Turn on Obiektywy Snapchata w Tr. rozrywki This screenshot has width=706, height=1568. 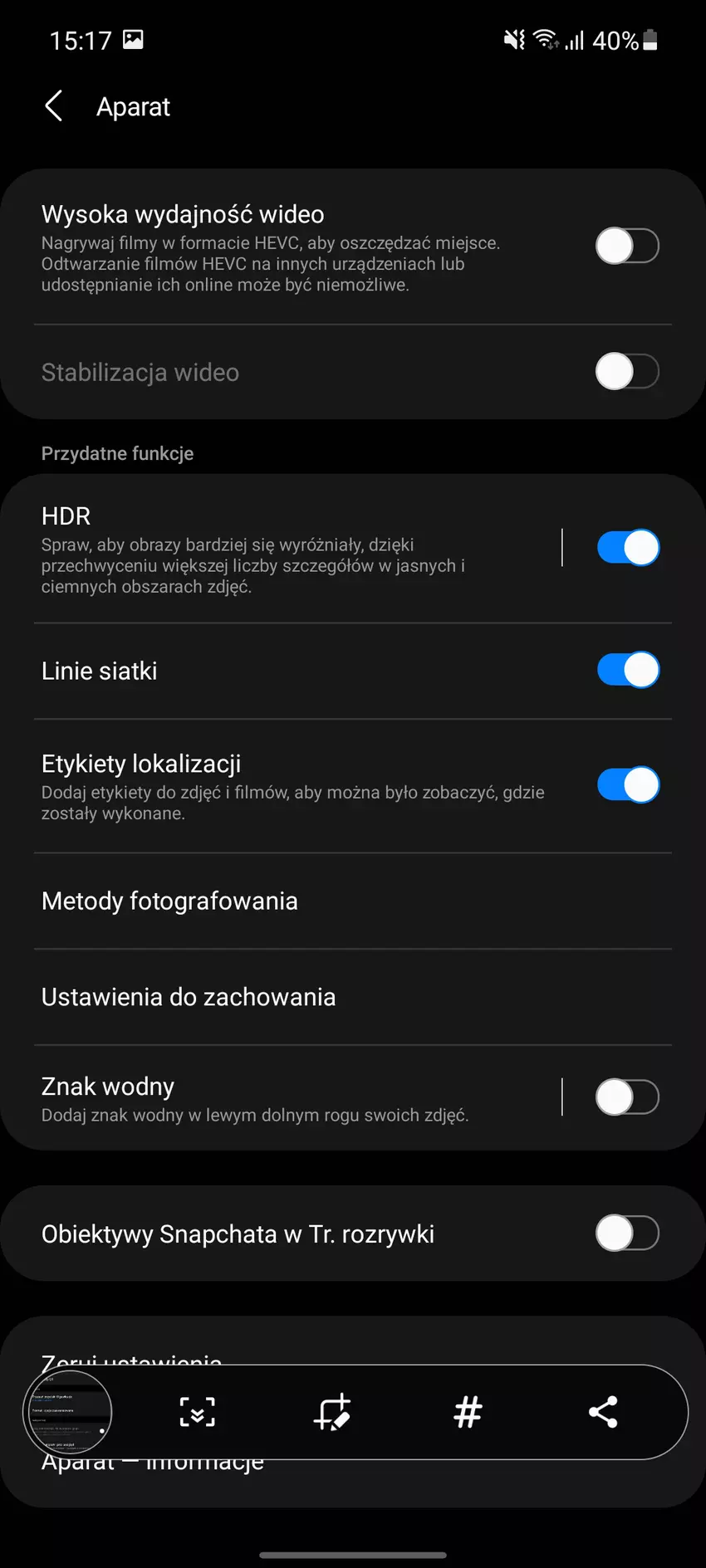(627, 1233)
